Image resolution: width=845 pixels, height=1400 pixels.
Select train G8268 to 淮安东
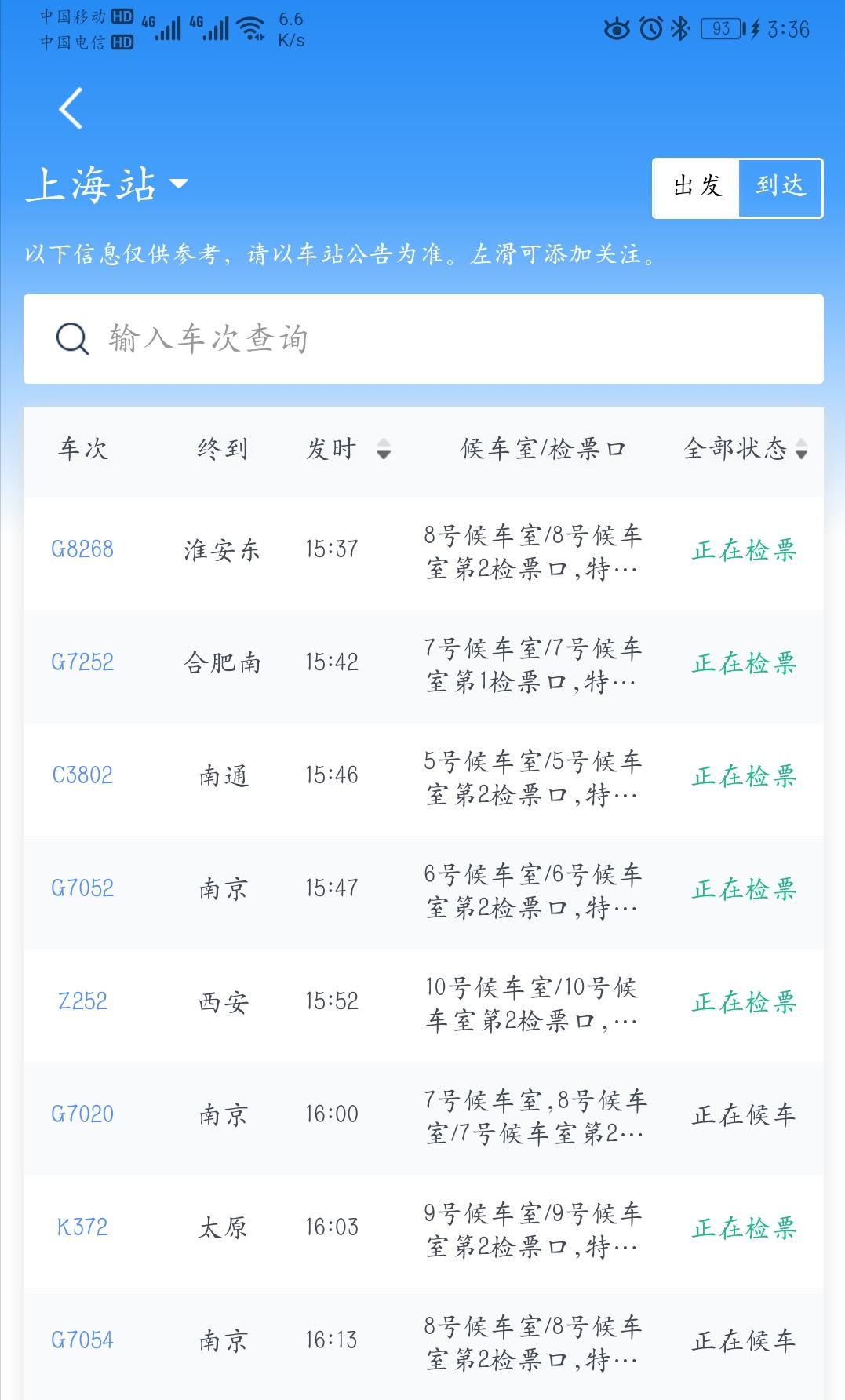[81, 549]
